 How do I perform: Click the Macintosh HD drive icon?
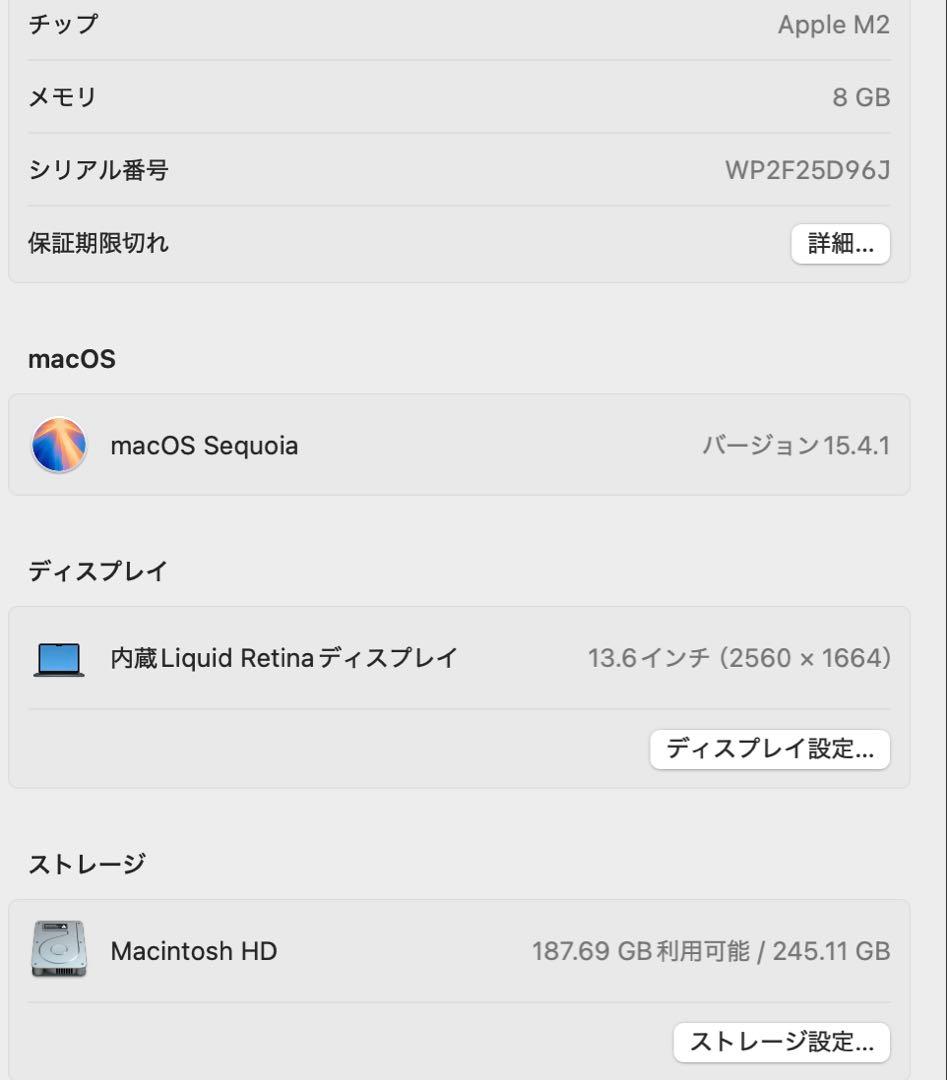[58, 951]
